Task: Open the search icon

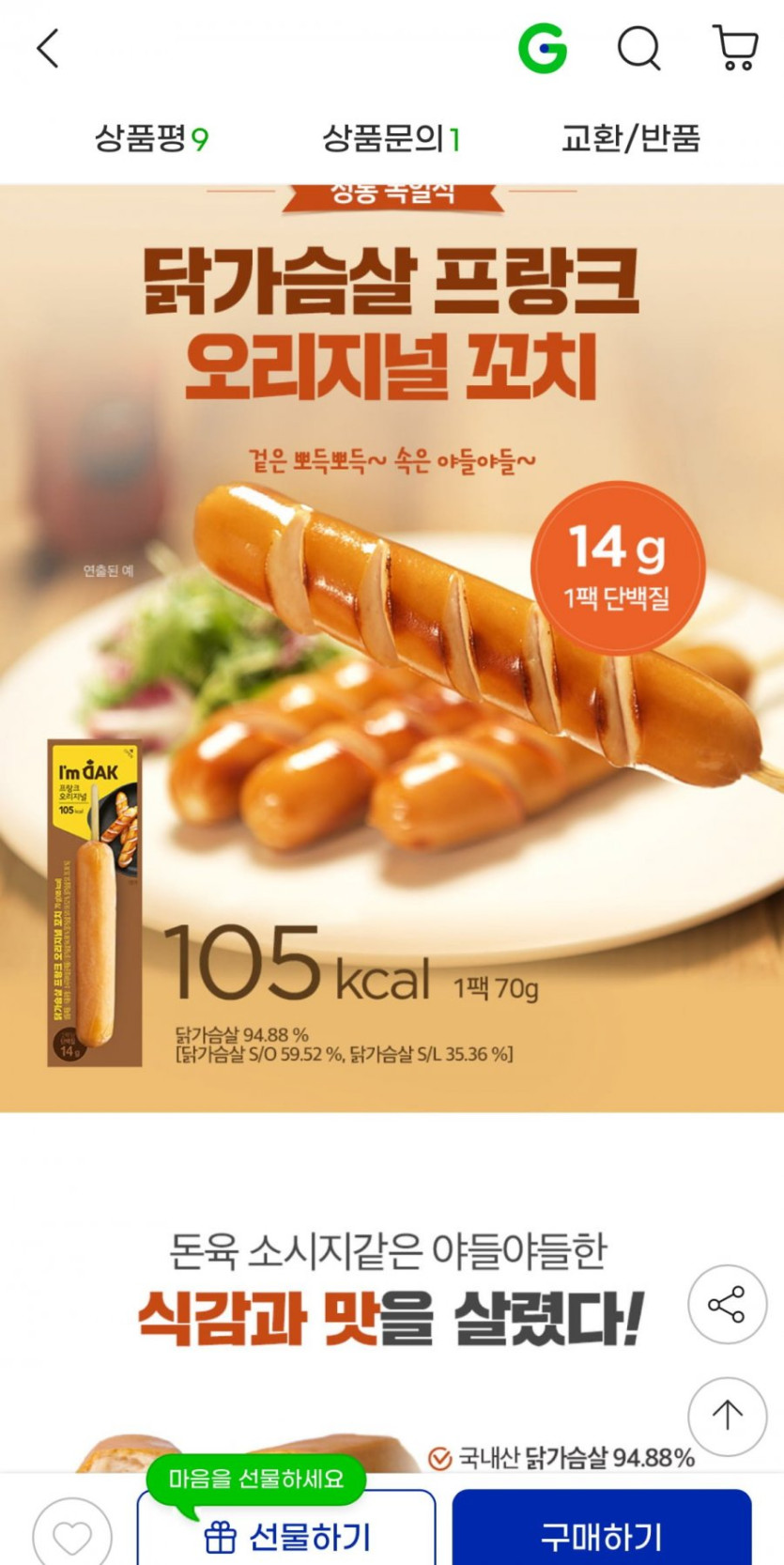Action: 639,48
